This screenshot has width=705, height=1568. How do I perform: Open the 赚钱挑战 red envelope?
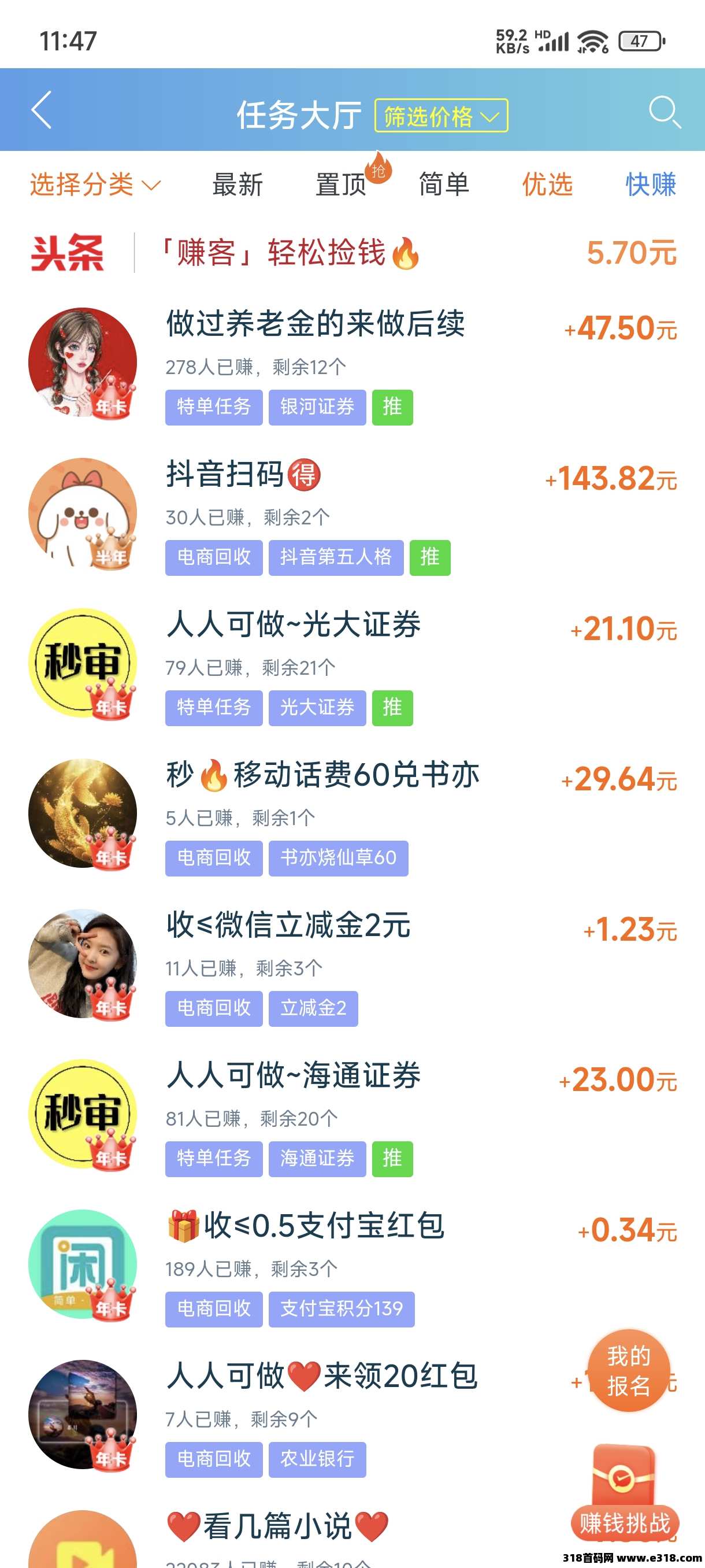625,1491
